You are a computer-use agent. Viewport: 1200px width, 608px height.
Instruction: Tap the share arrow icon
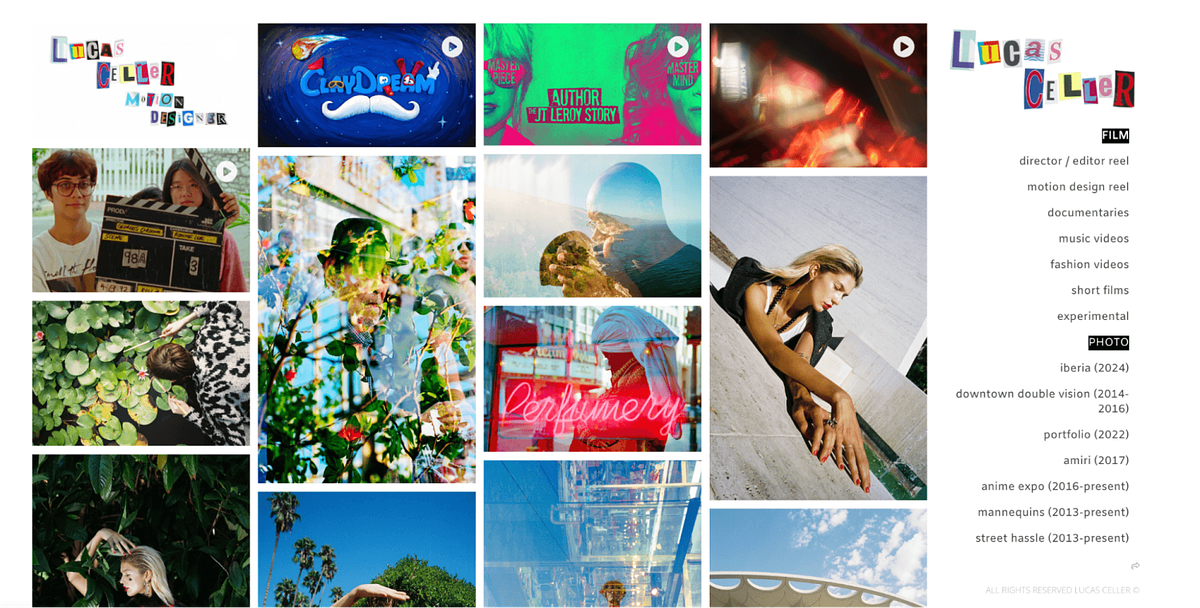pos(1135,566)
